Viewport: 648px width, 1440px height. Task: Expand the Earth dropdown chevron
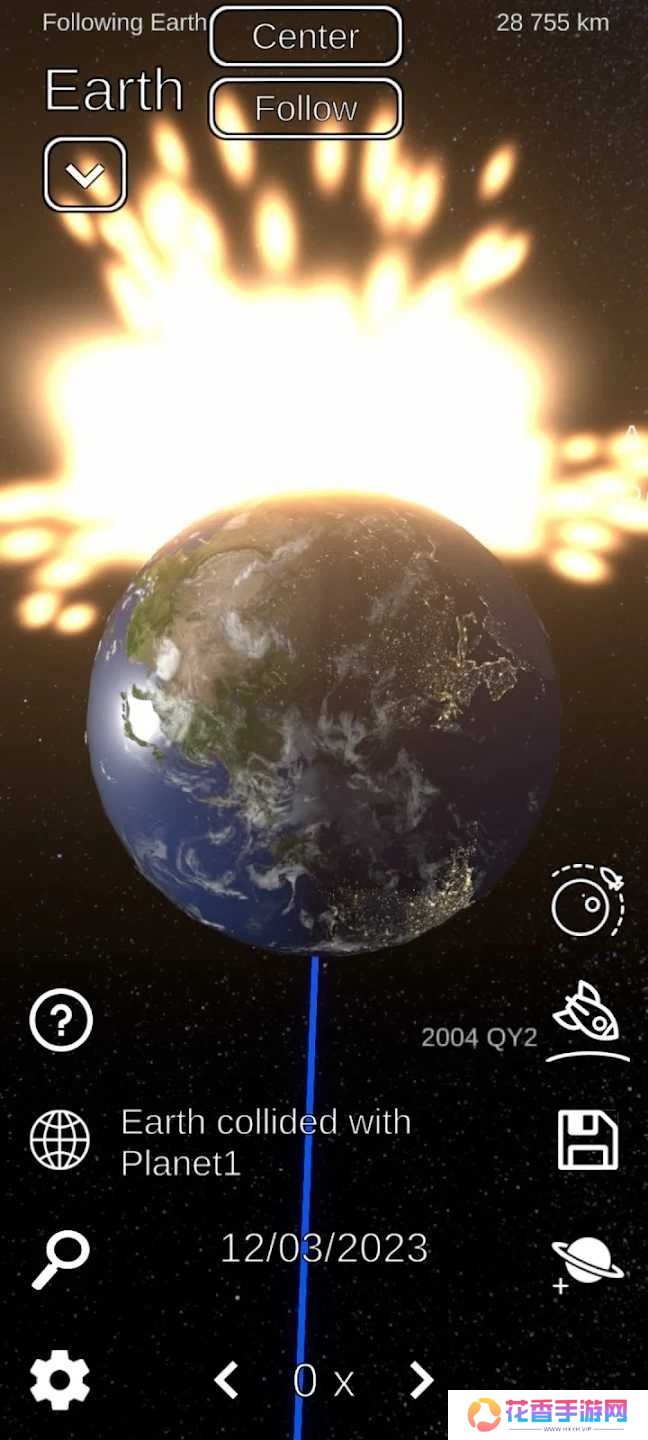pyautogui.click(x=85, y=174)
